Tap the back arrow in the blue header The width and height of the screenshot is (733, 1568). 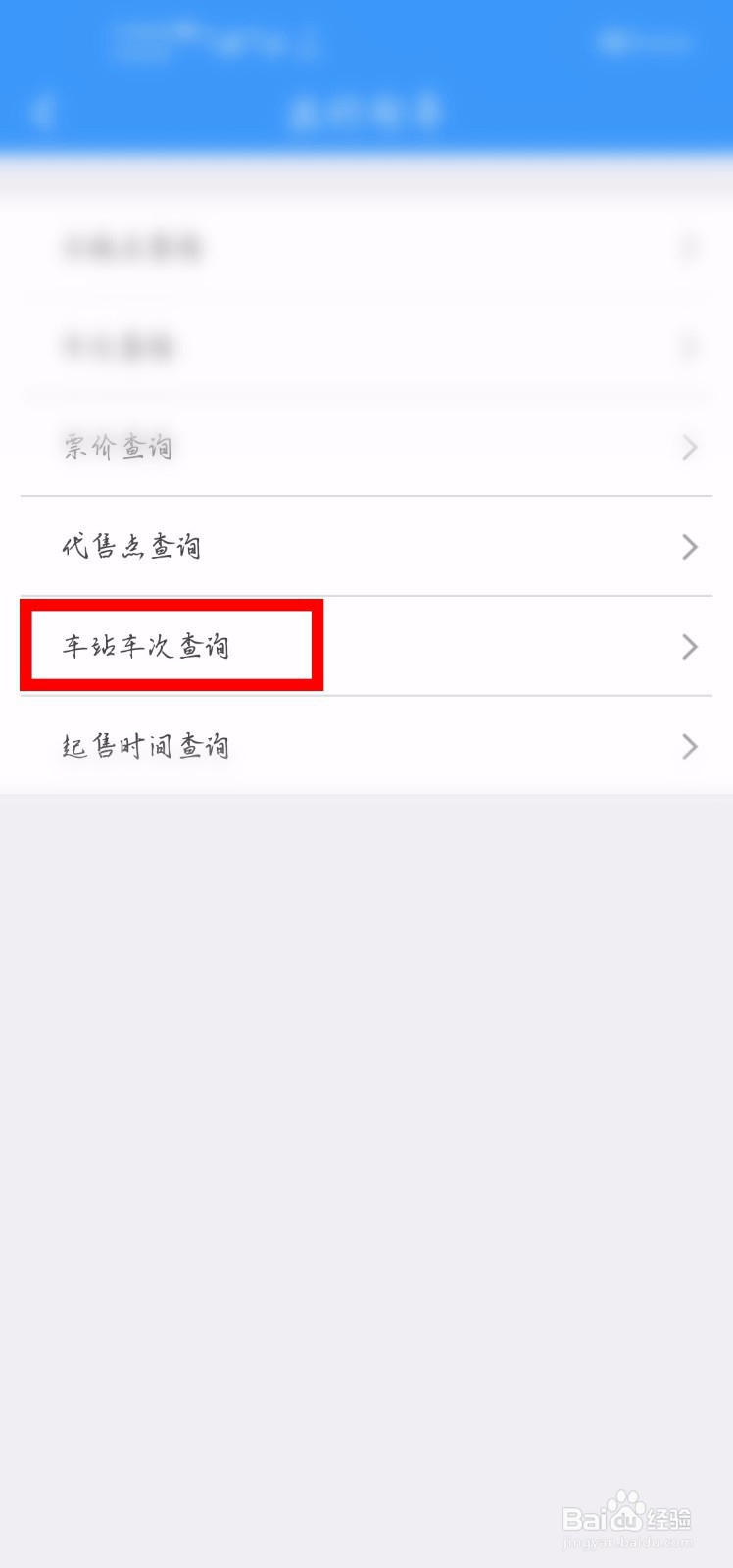tap(43, 112)
